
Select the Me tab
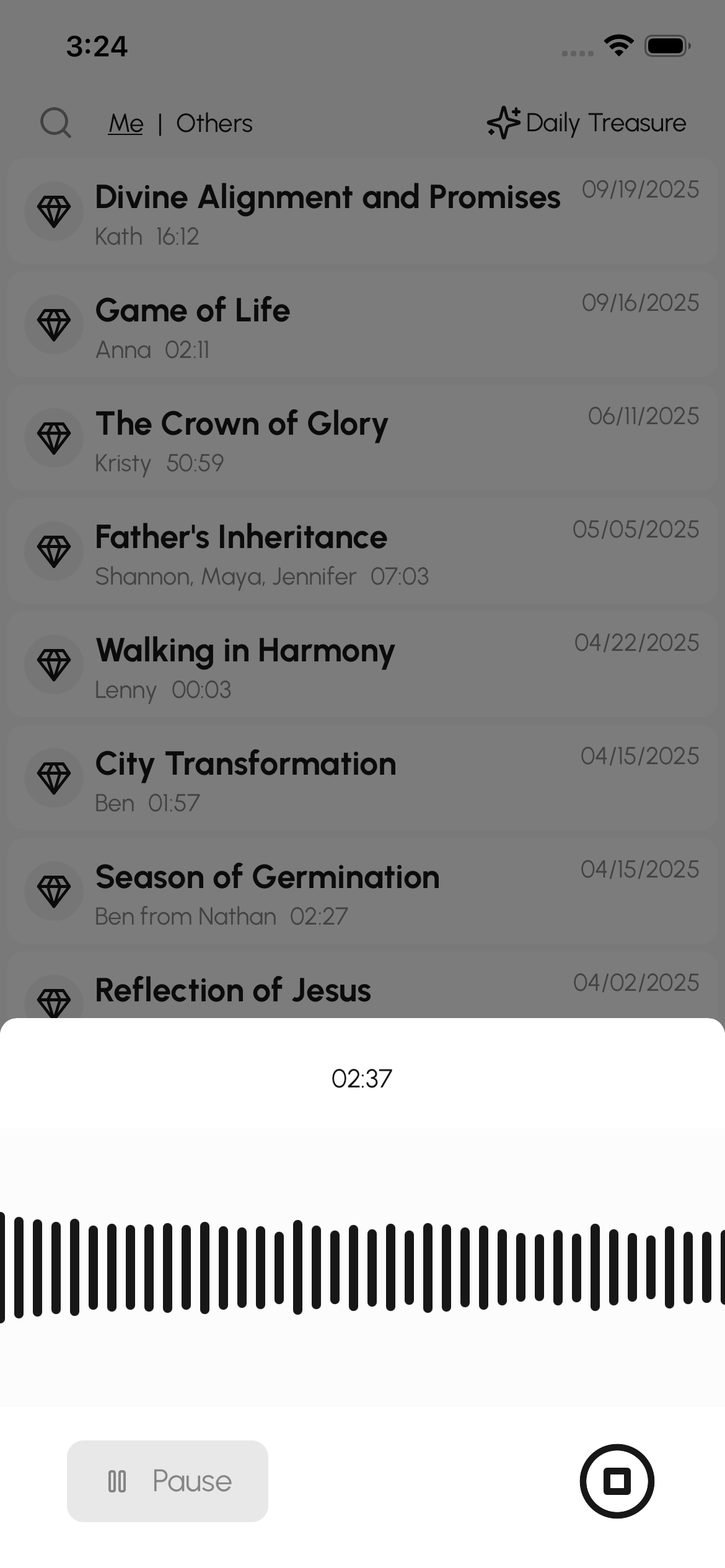pos(125,123)
